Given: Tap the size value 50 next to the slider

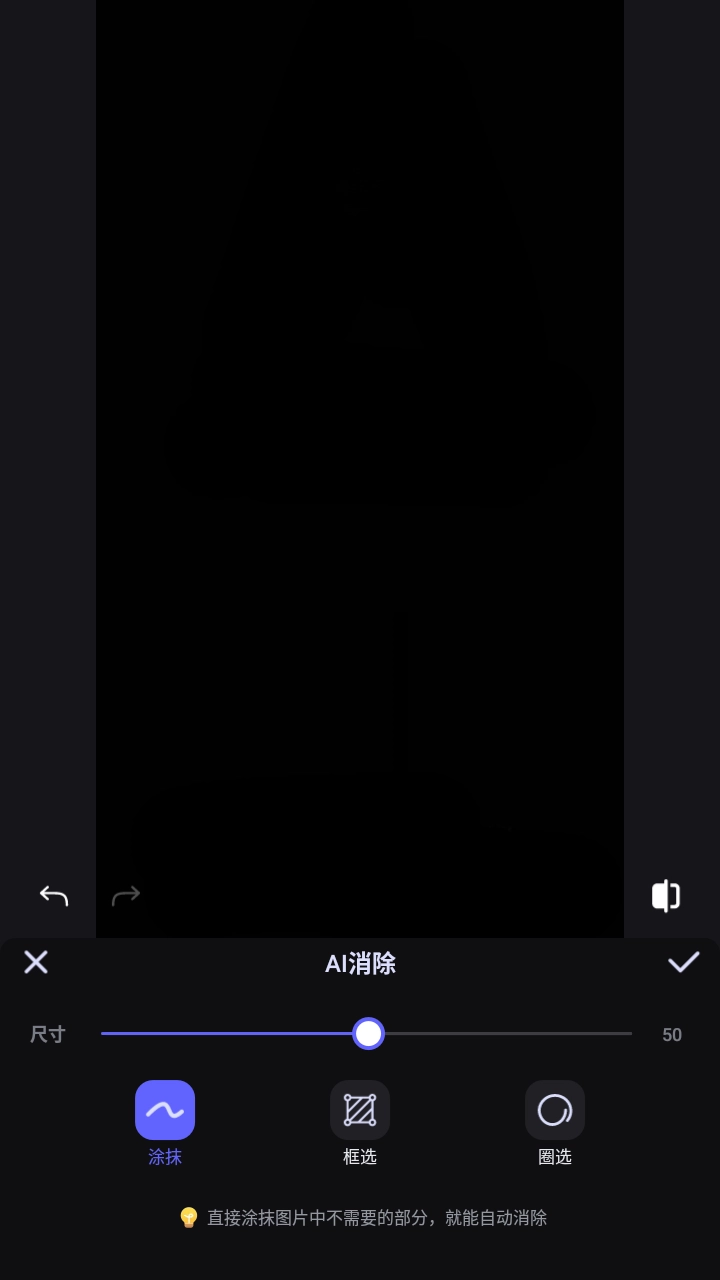Looking at the screenshot, I should pos(671,1034).
